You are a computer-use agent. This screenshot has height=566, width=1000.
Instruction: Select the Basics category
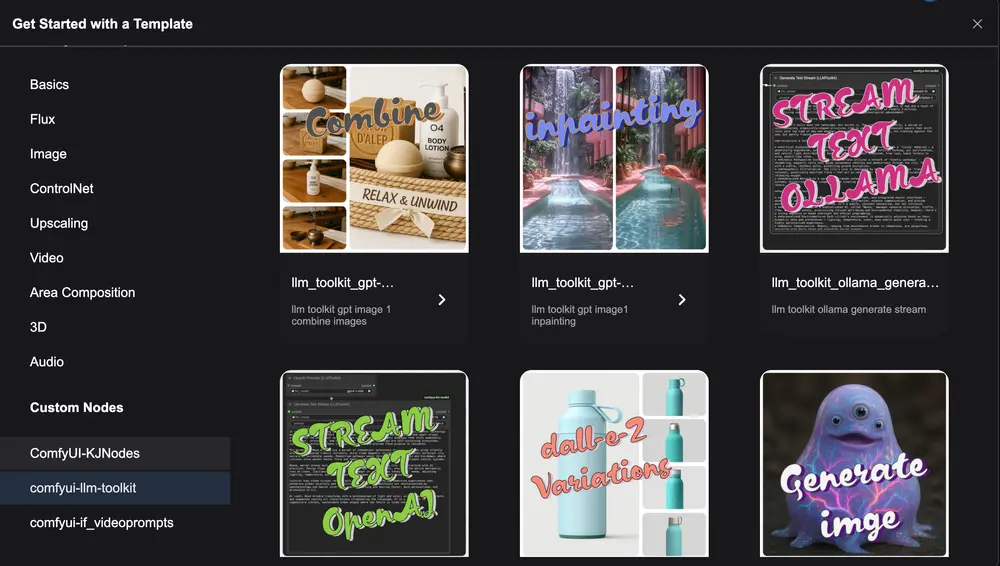click(x=49, y=85)
